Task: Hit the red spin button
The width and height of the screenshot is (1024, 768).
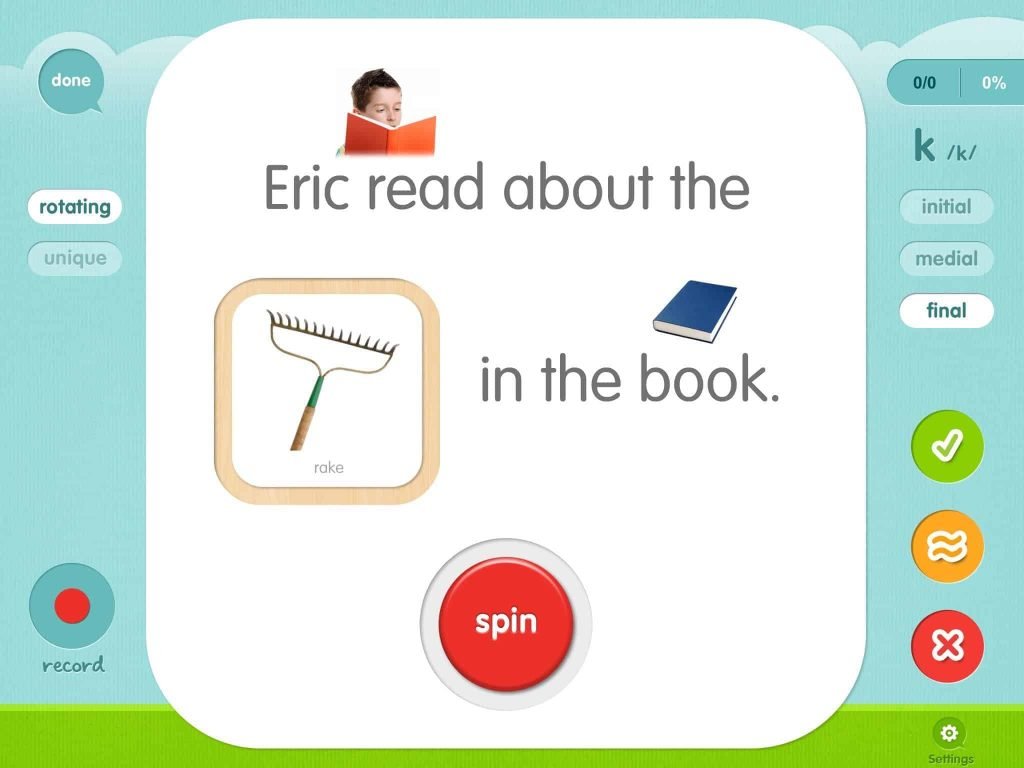Action: pyautogui.click(x=506, y=624)
